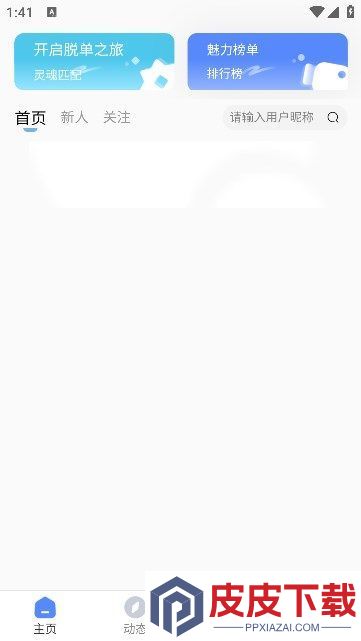This screenshot has height=641, width=361.
Task: Switch to the 新人 tab
Action: pos(74,117)
